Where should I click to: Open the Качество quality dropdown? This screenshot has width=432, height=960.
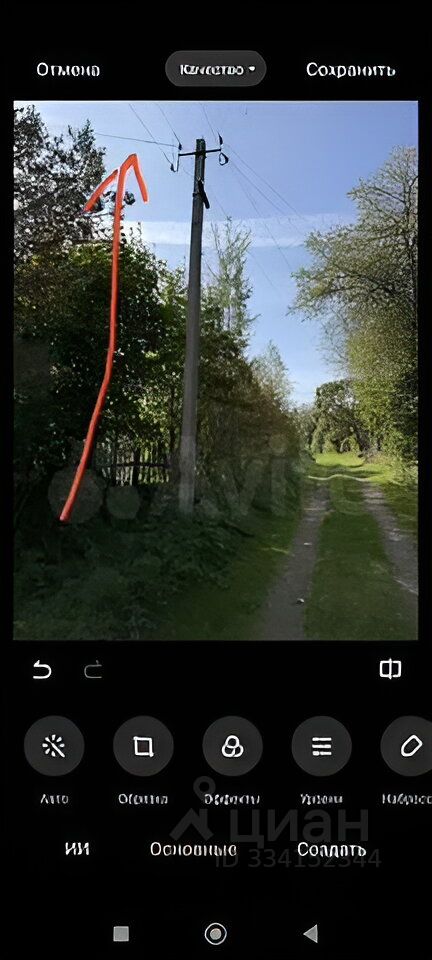[x=215, y=69]
